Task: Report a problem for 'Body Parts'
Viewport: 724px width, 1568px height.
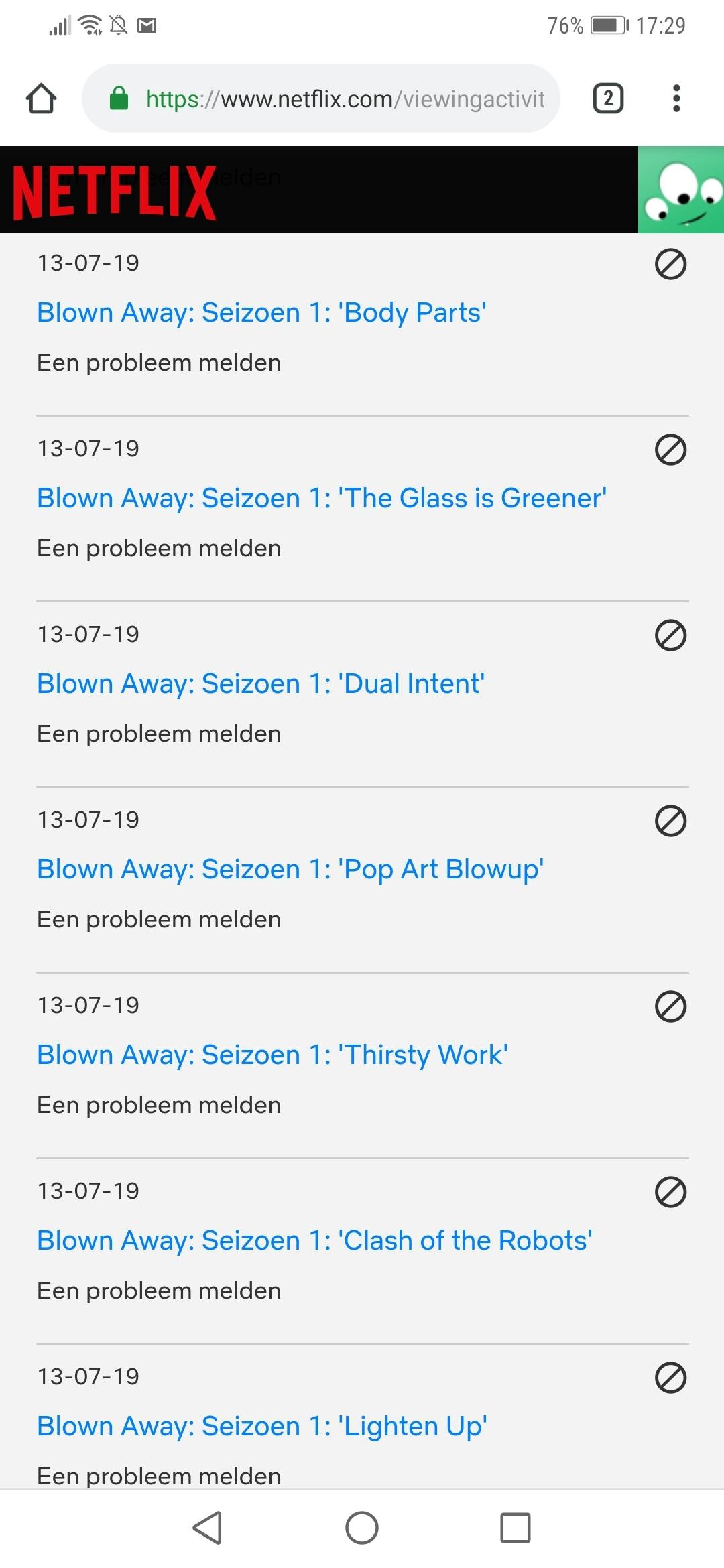Action: [159, 363]
